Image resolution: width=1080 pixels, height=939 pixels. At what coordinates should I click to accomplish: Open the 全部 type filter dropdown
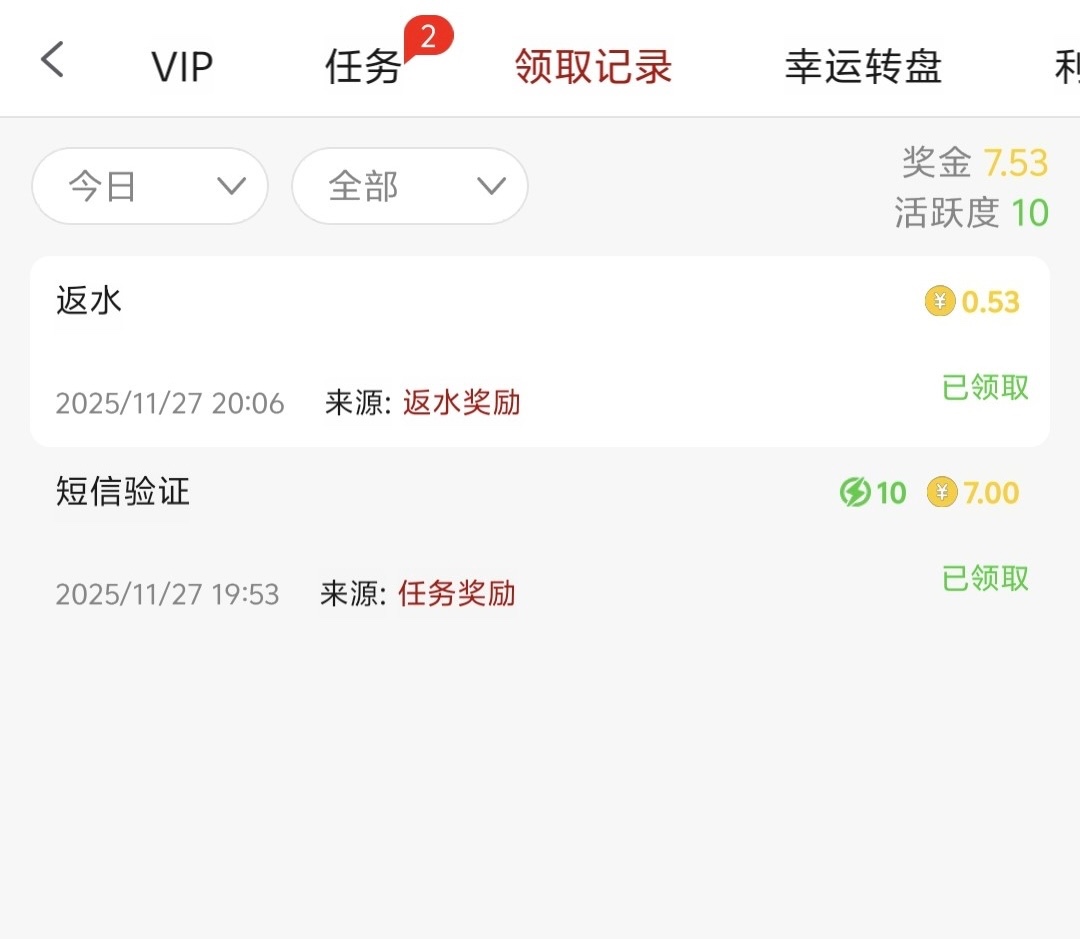tap(409, 186)
